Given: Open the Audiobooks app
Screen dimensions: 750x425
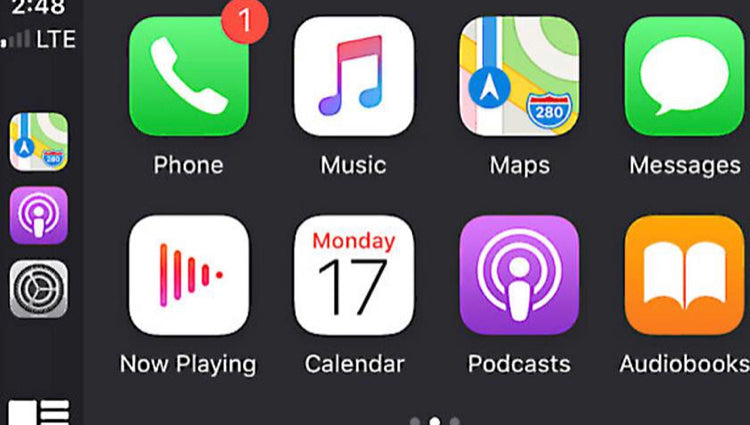Looking at the screenshot, I should (x=684, y=275).
